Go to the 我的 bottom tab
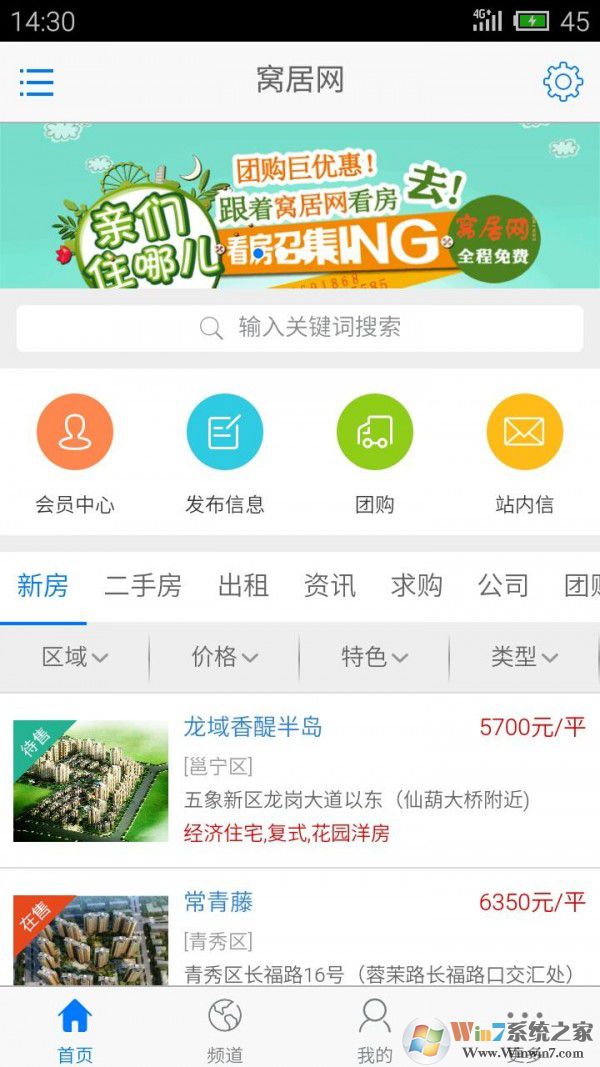This screenshot has height=1067, width=600. (374, 1029)
